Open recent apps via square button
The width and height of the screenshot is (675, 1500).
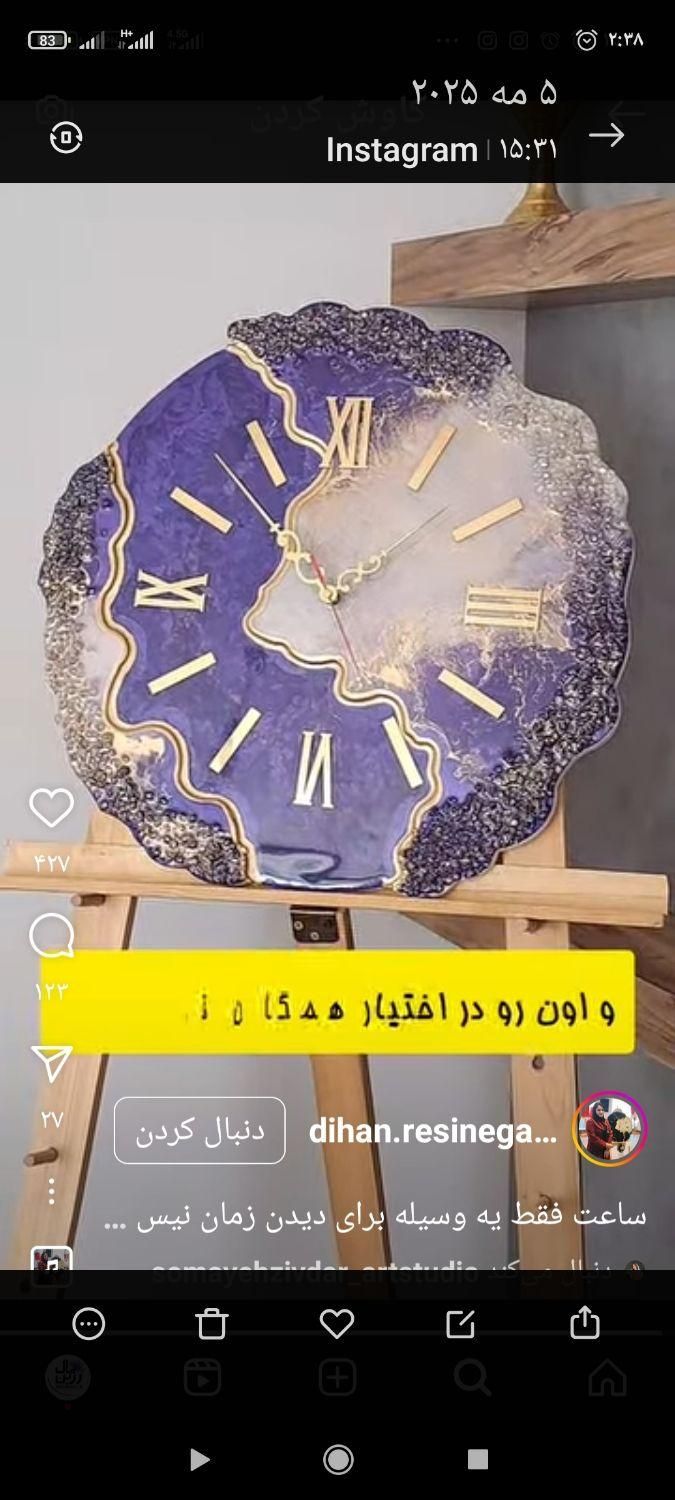point(477,1459)
